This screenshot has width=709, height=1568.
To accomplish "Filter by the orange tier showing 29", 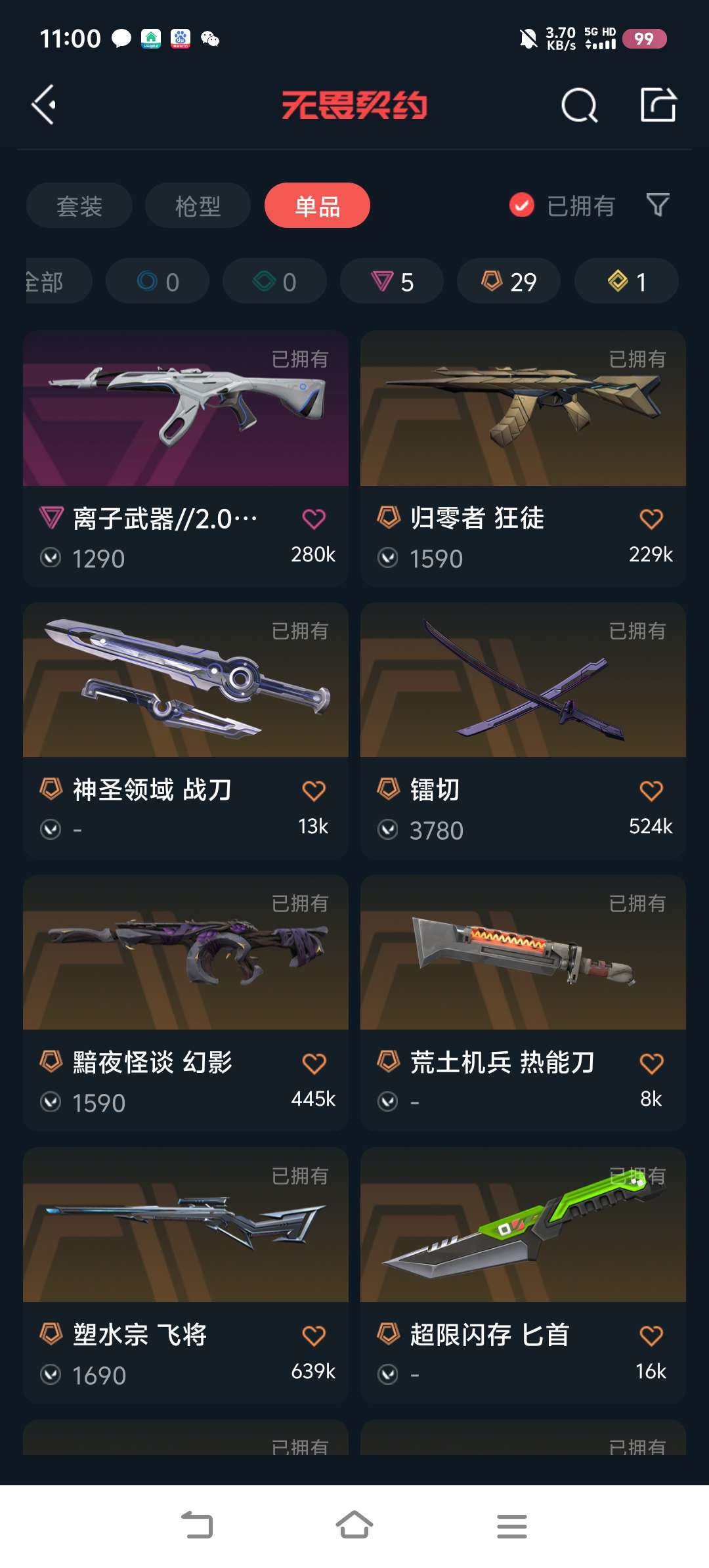I will coord(509,281).
